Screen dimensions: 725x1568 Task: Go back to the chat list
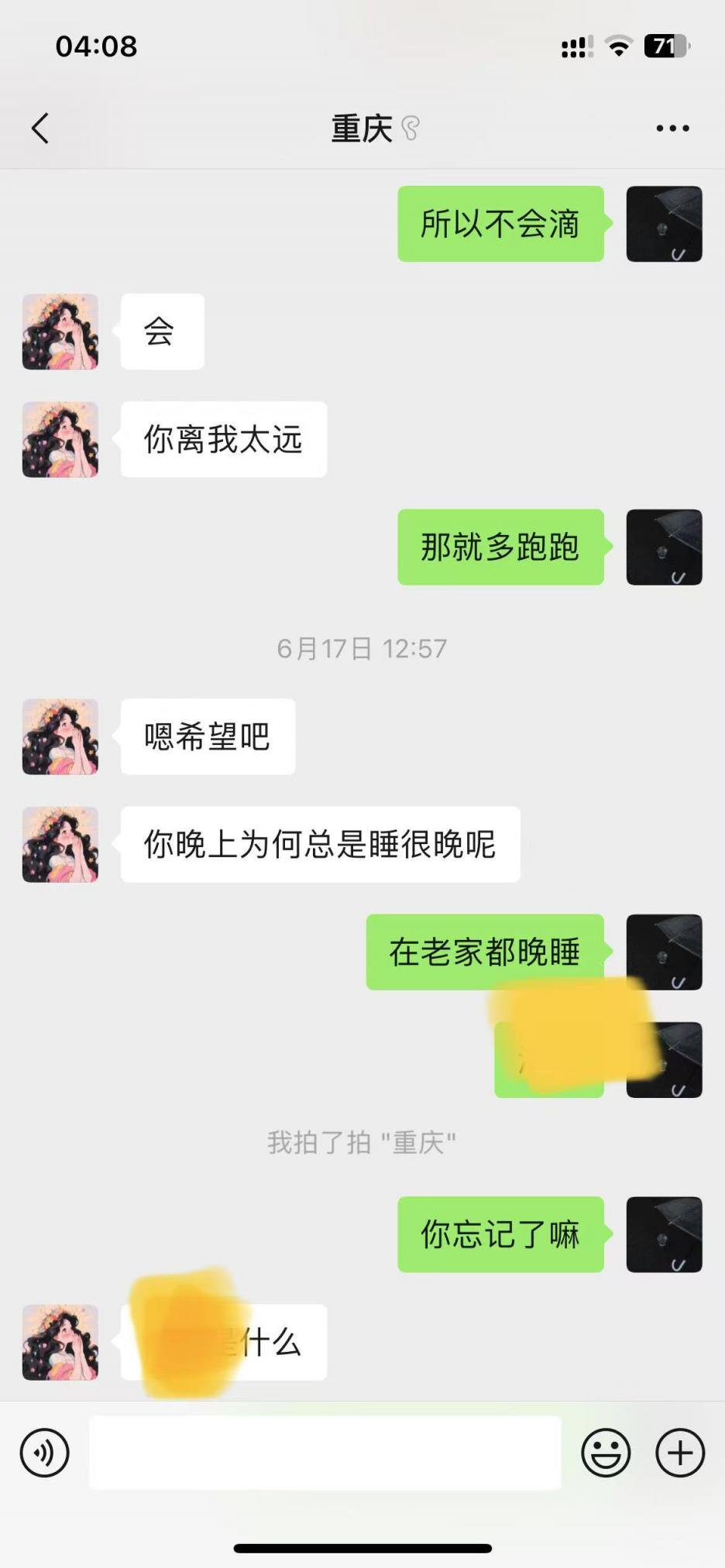pyautogui.click(x=41, y=129)
